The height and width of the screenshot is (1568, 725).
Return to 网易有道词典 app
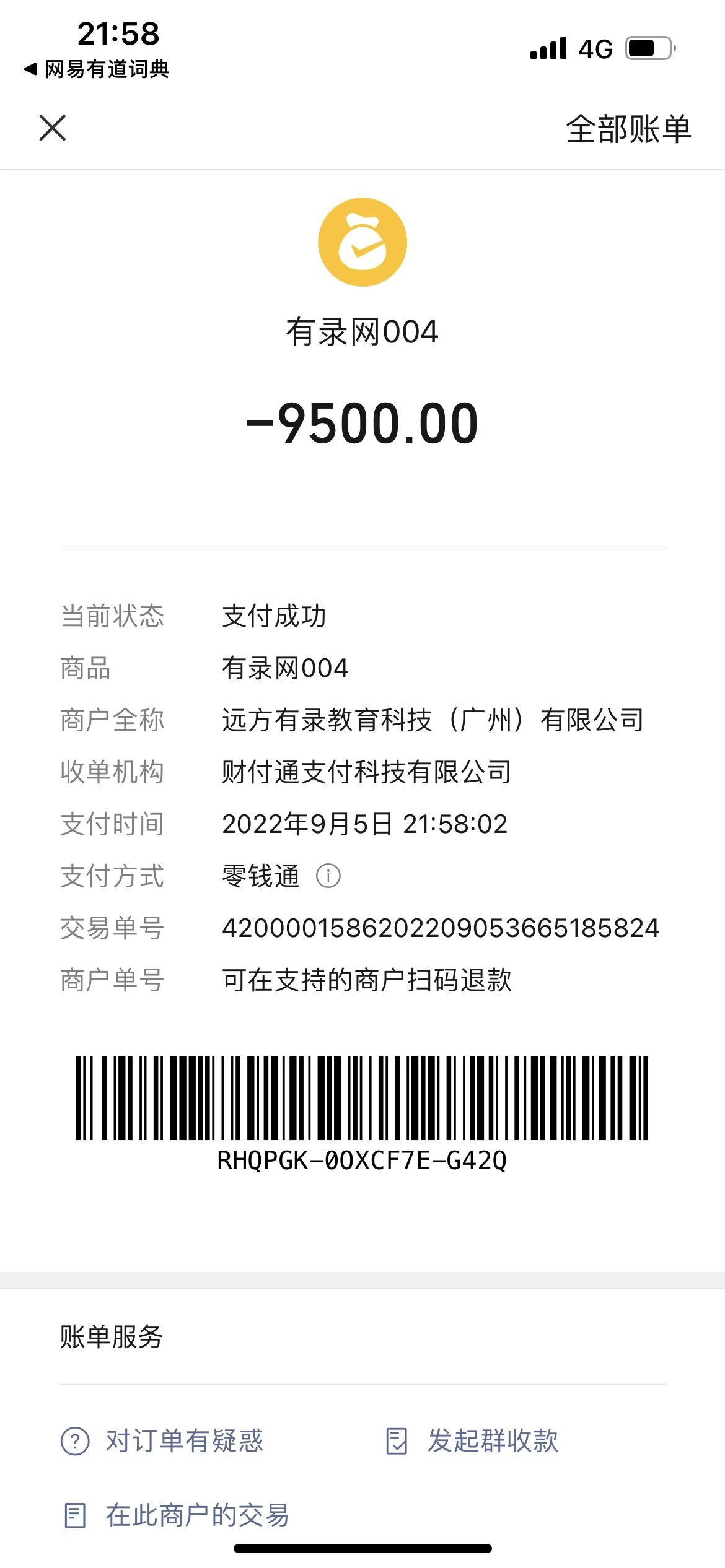click(96, 69)
